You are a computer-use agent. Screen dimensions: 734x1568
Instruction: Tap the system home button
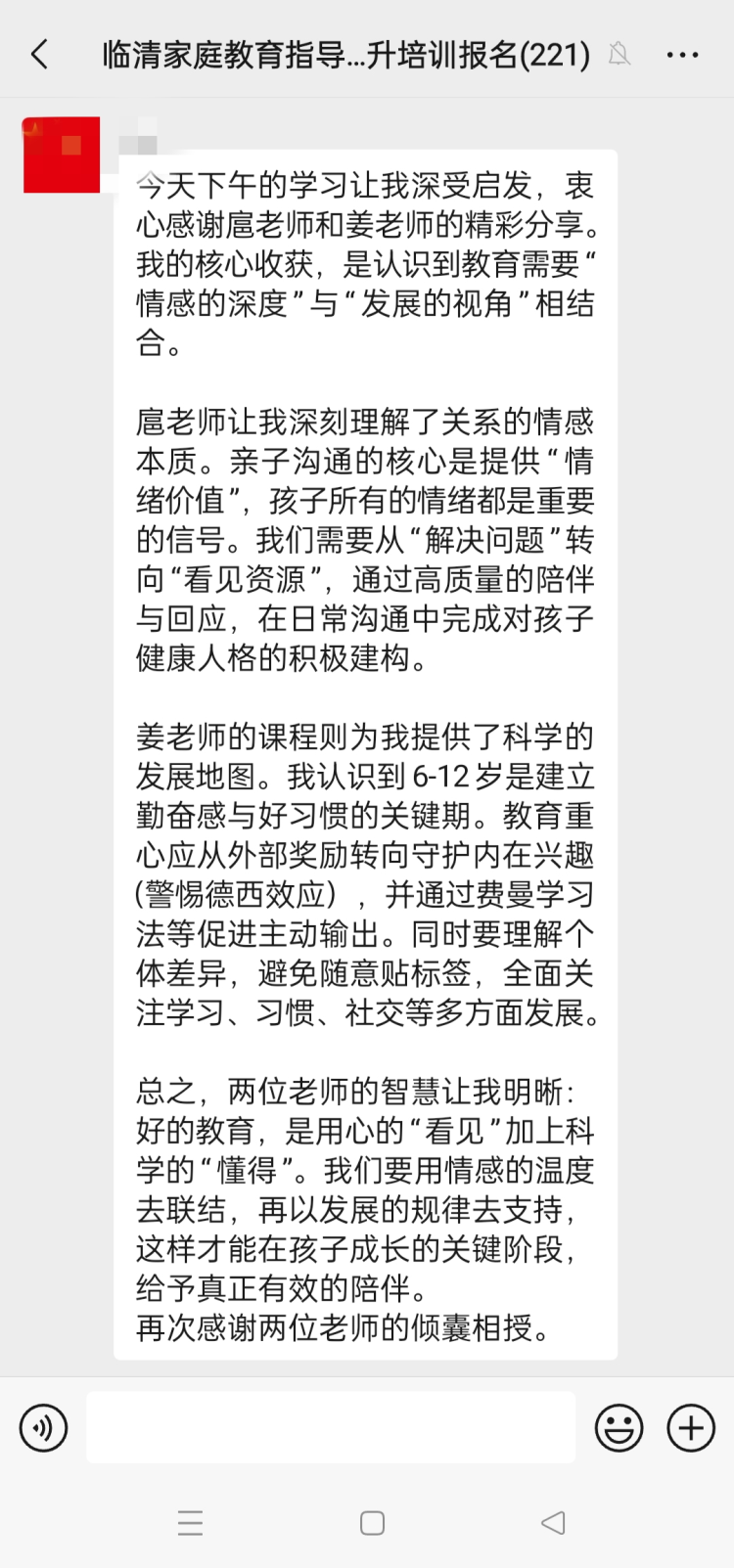pyautogui.click(x=372, y=1522)
